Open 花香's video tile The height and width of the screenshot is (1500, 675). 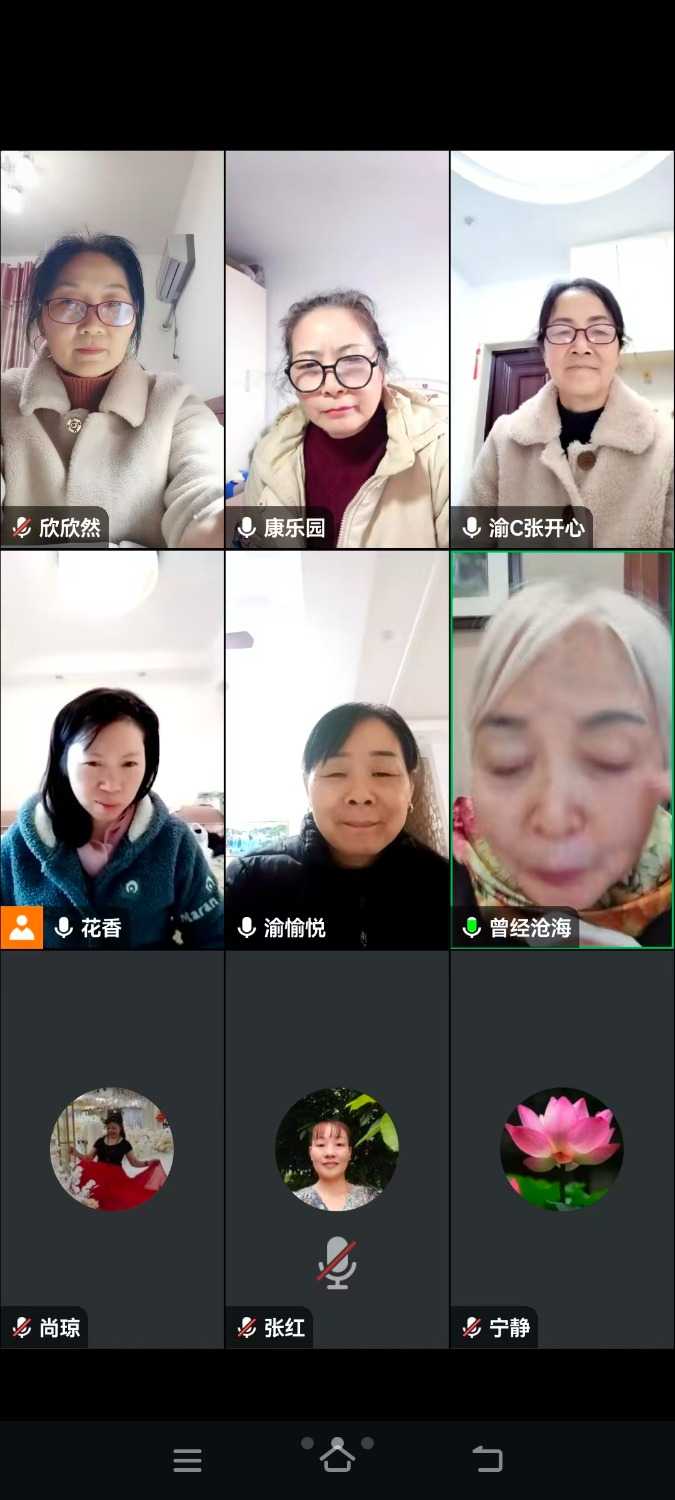point(112,749)
